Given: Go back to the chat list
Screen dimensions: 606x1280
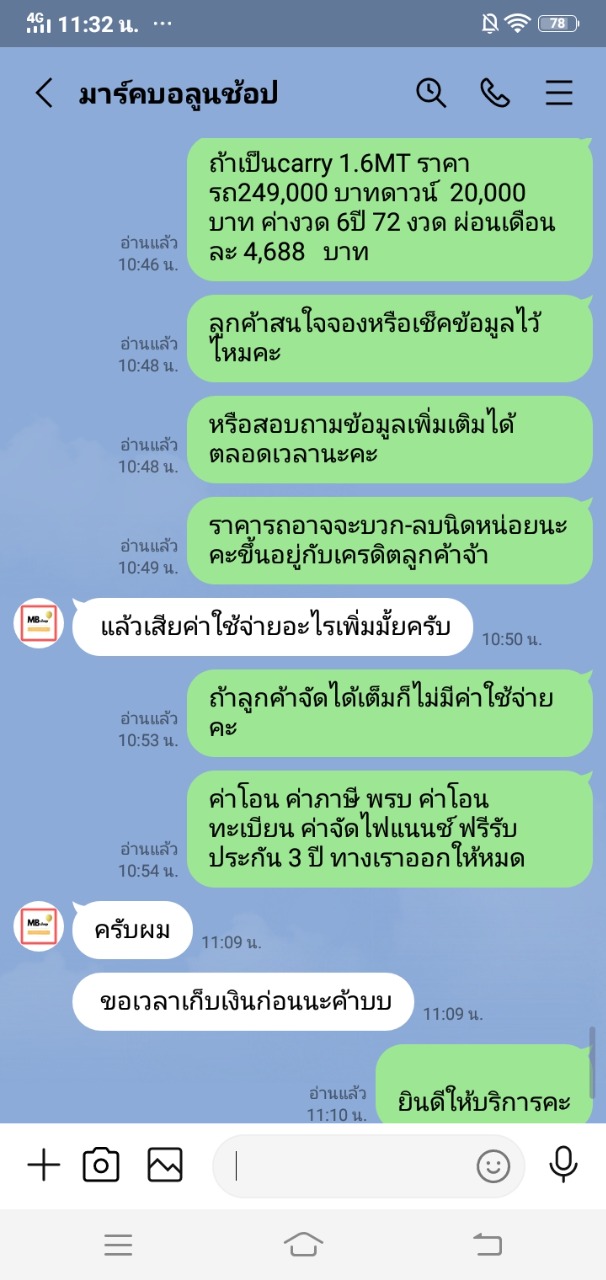Looking at the screenshot, I should tap(43, 94).
